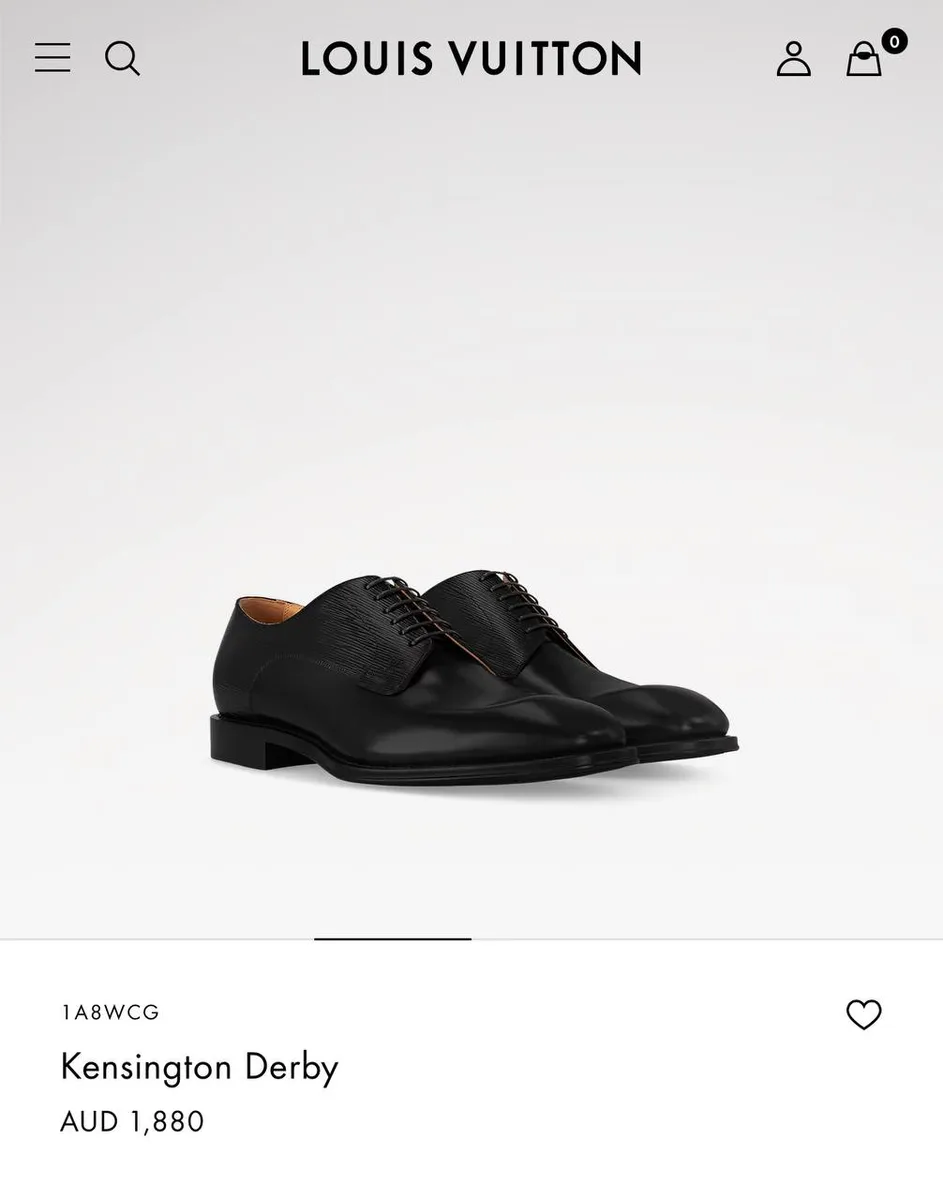Open the account profile icon
Viewport: 943px width, 1200px height.
(x=794, y=58)
